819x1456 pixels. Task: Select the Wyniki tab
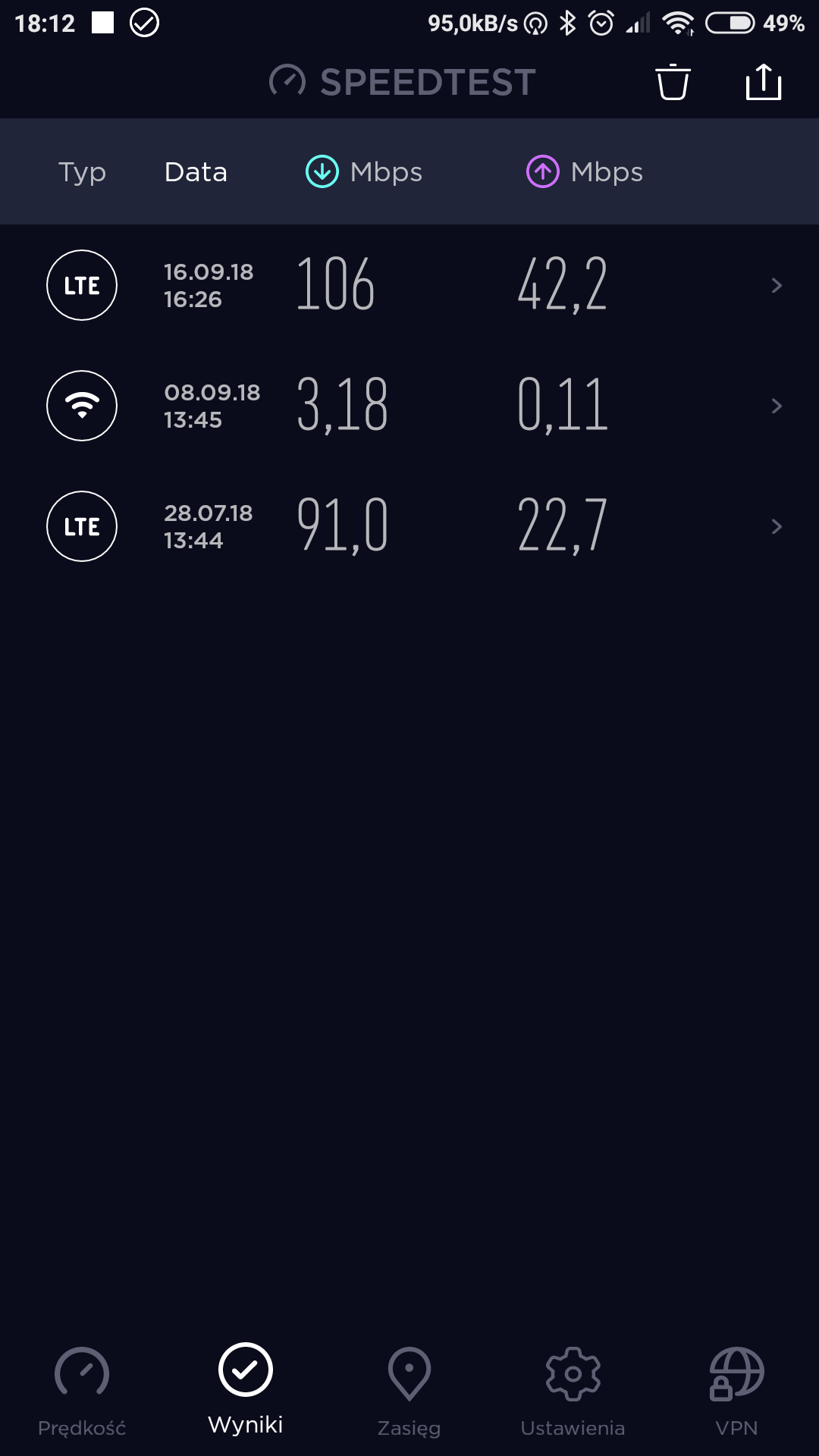coord(246,1389)
